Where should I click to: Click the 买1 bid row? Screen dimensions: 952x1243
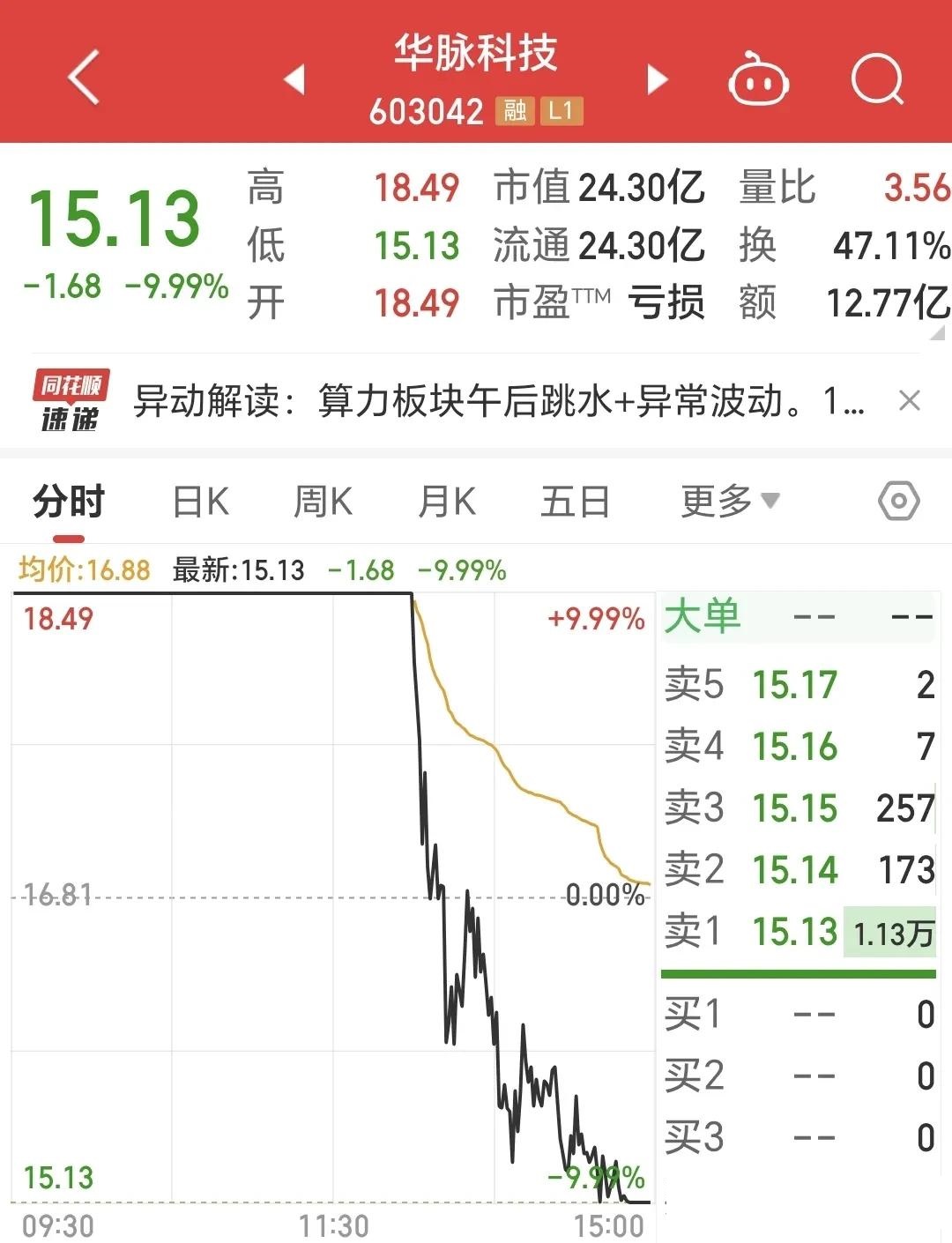(x=793, y=1014)
